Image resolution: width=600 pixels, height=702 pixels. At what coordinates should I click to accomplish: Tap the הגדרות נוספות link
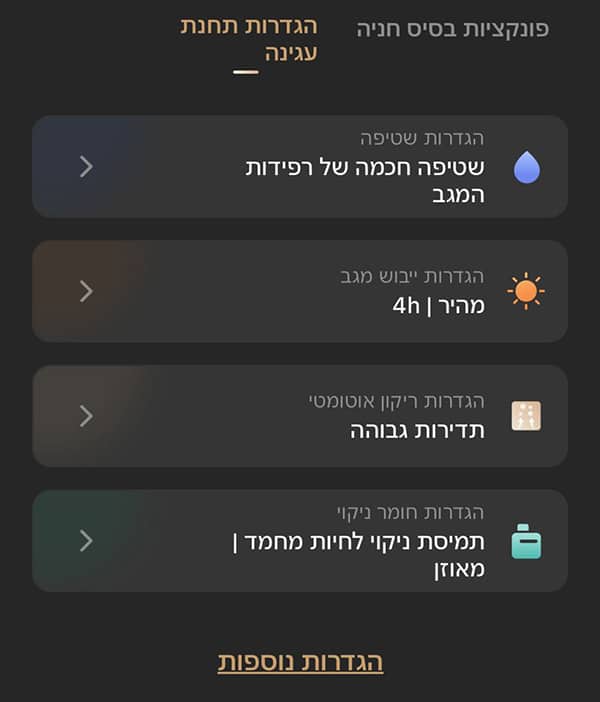[x=300, y=662]
